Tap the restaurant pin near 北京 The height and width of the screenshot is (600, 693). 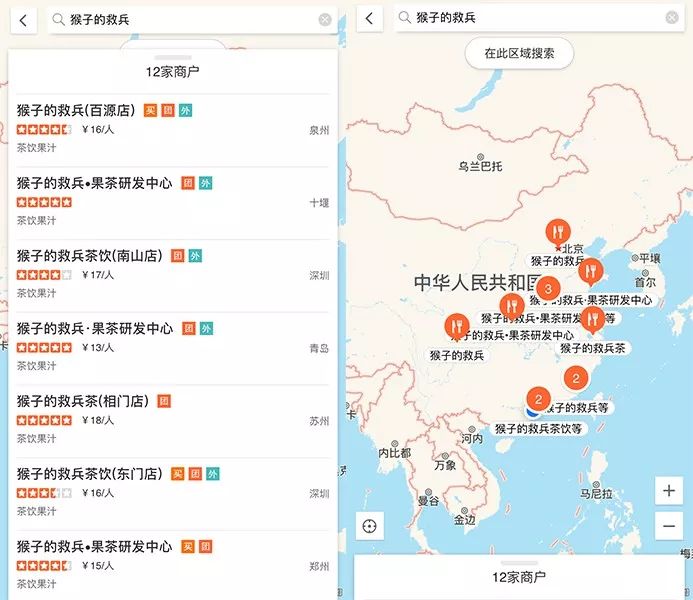click(559, 233)
